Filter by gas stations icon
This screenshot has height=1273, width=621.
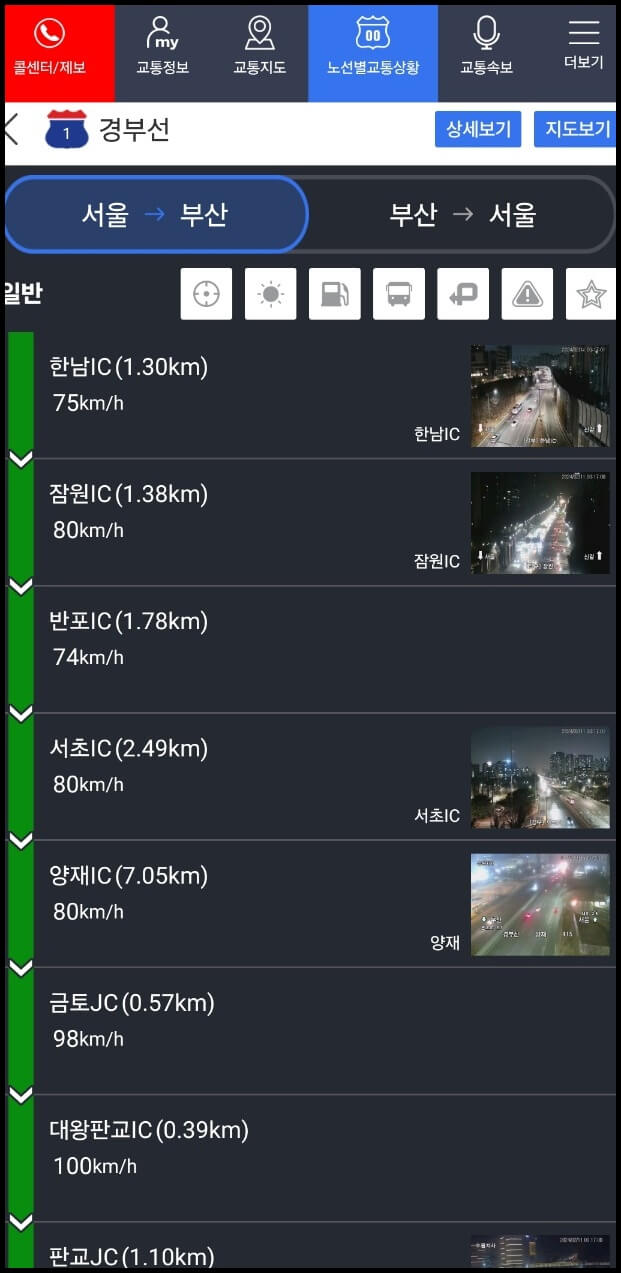pyautogui.click(x=334, y=294)
